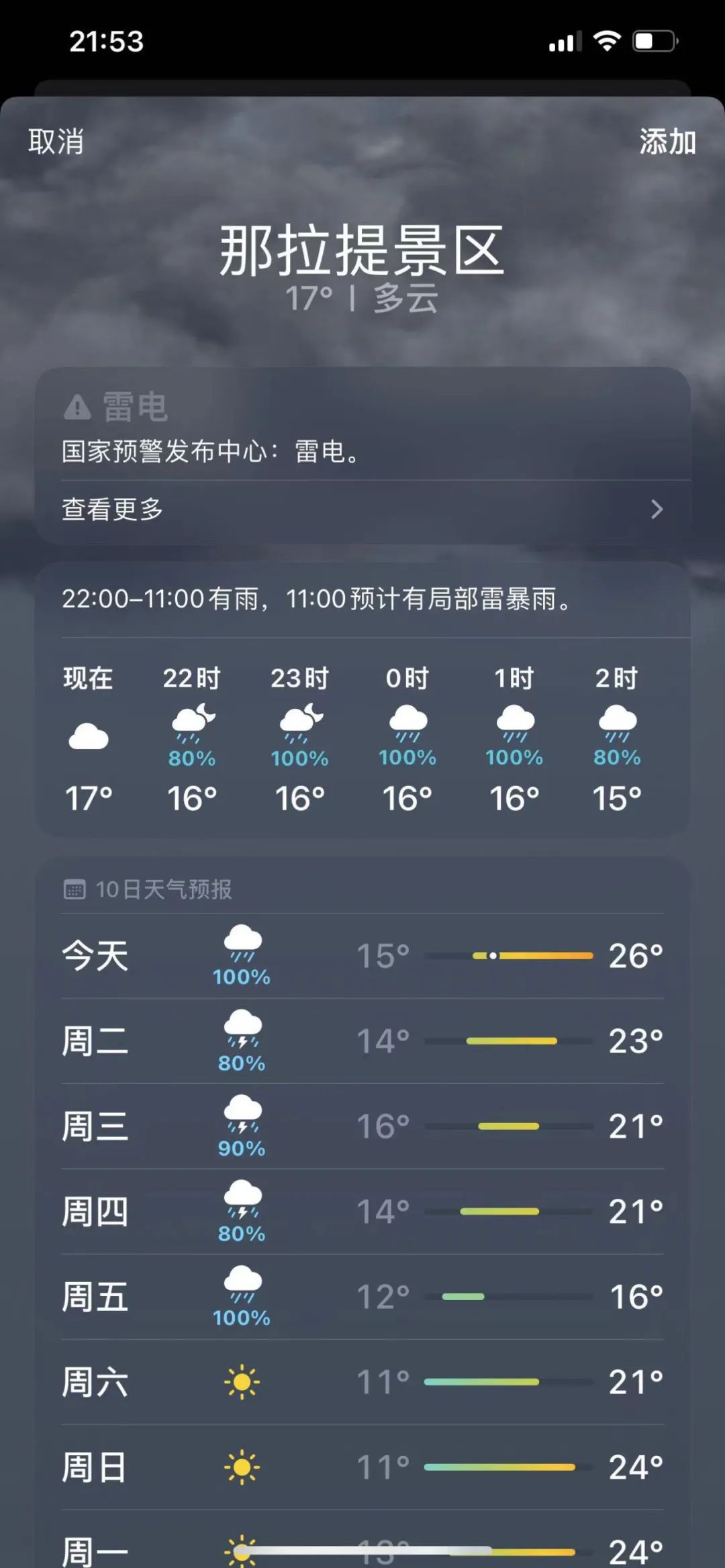Select the 周四 forecast row
Viewport: 725px width, 1568px height.
(362, 1212)
